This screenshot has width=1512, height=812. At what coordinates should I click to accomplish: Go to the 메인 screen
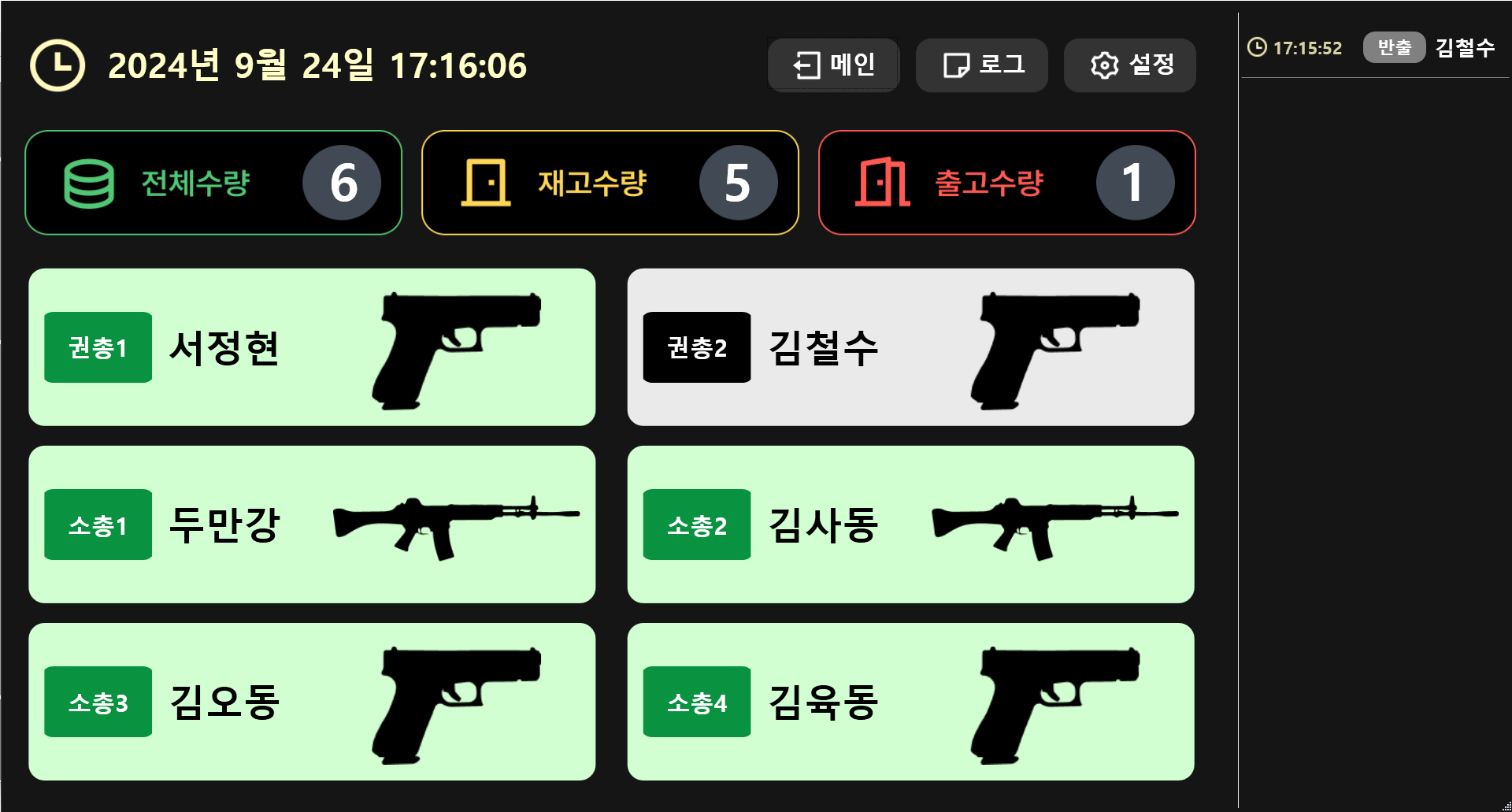[x=833, y=65]
